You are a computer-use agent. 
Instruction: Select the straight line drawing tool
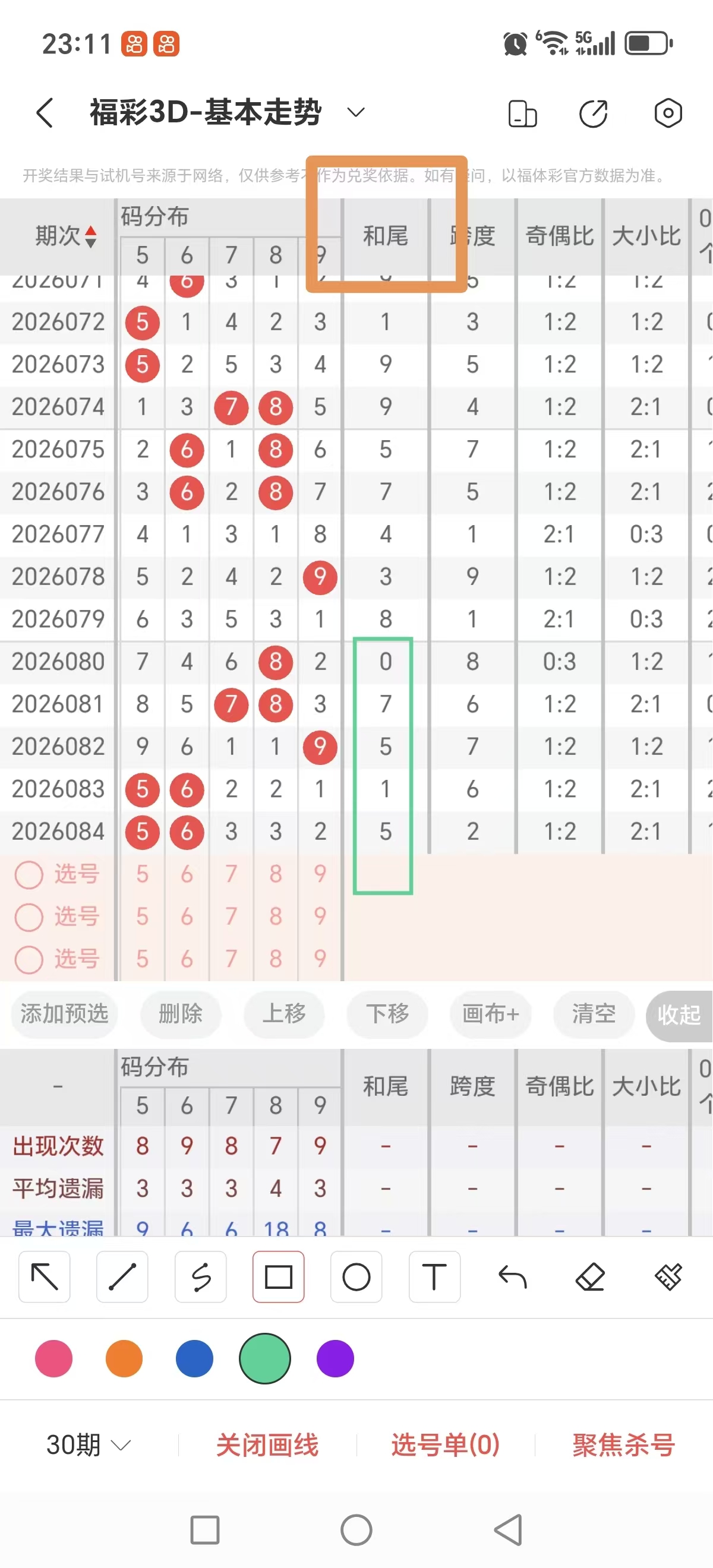click(x=122, y=1278)
